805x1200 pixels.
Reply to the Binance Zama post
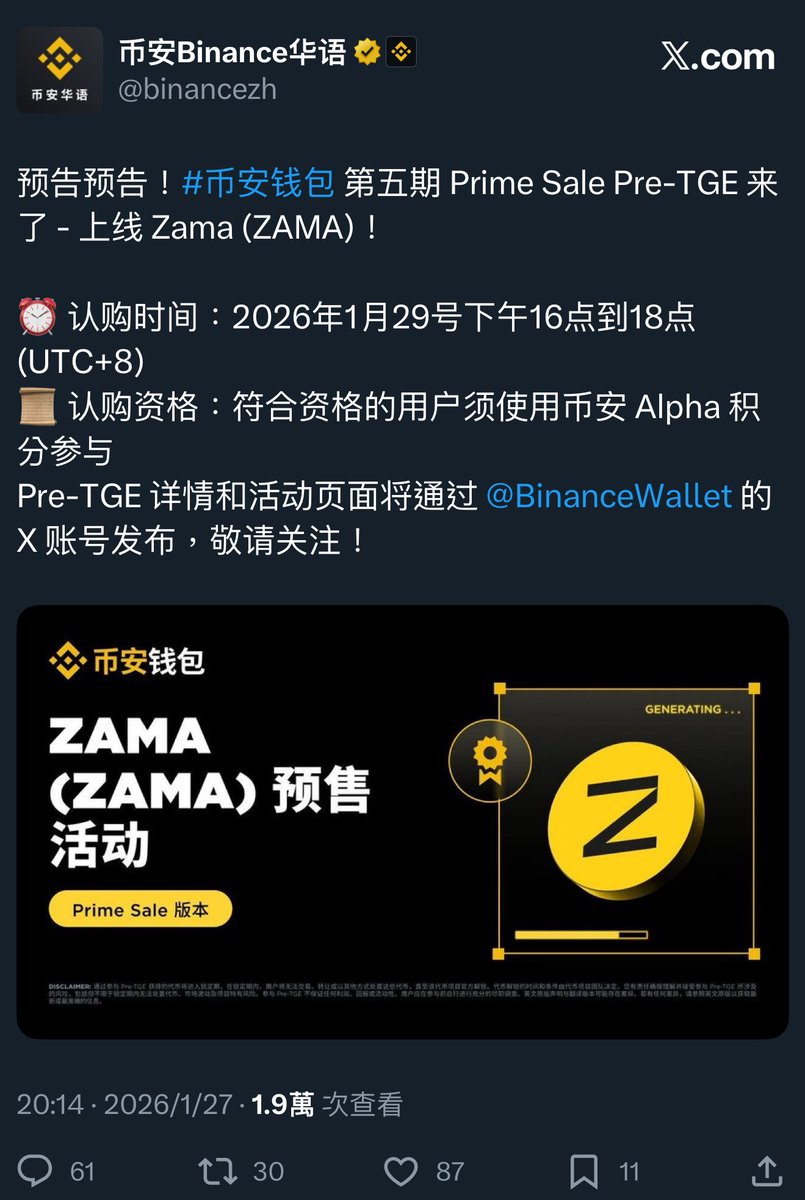click(x=37, y=1170)
